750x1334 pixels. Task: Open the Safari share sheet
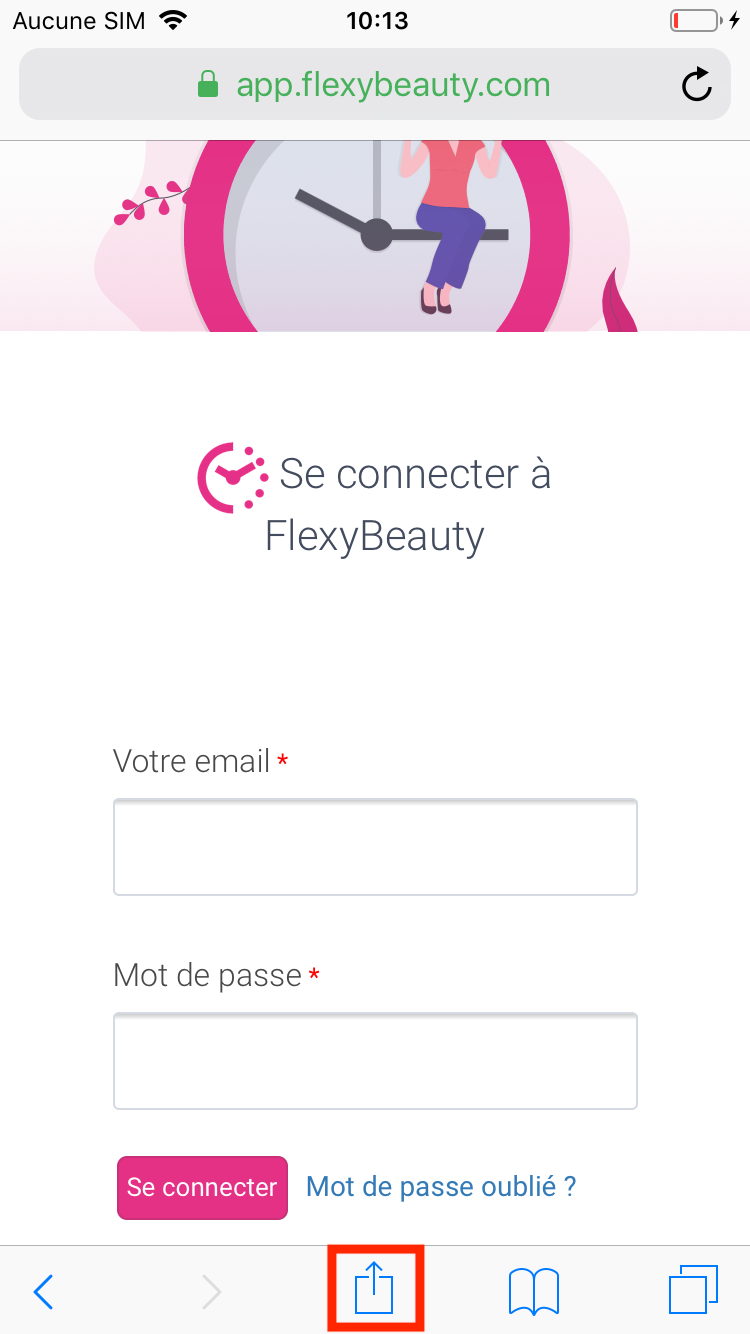tap(375, 1290)
